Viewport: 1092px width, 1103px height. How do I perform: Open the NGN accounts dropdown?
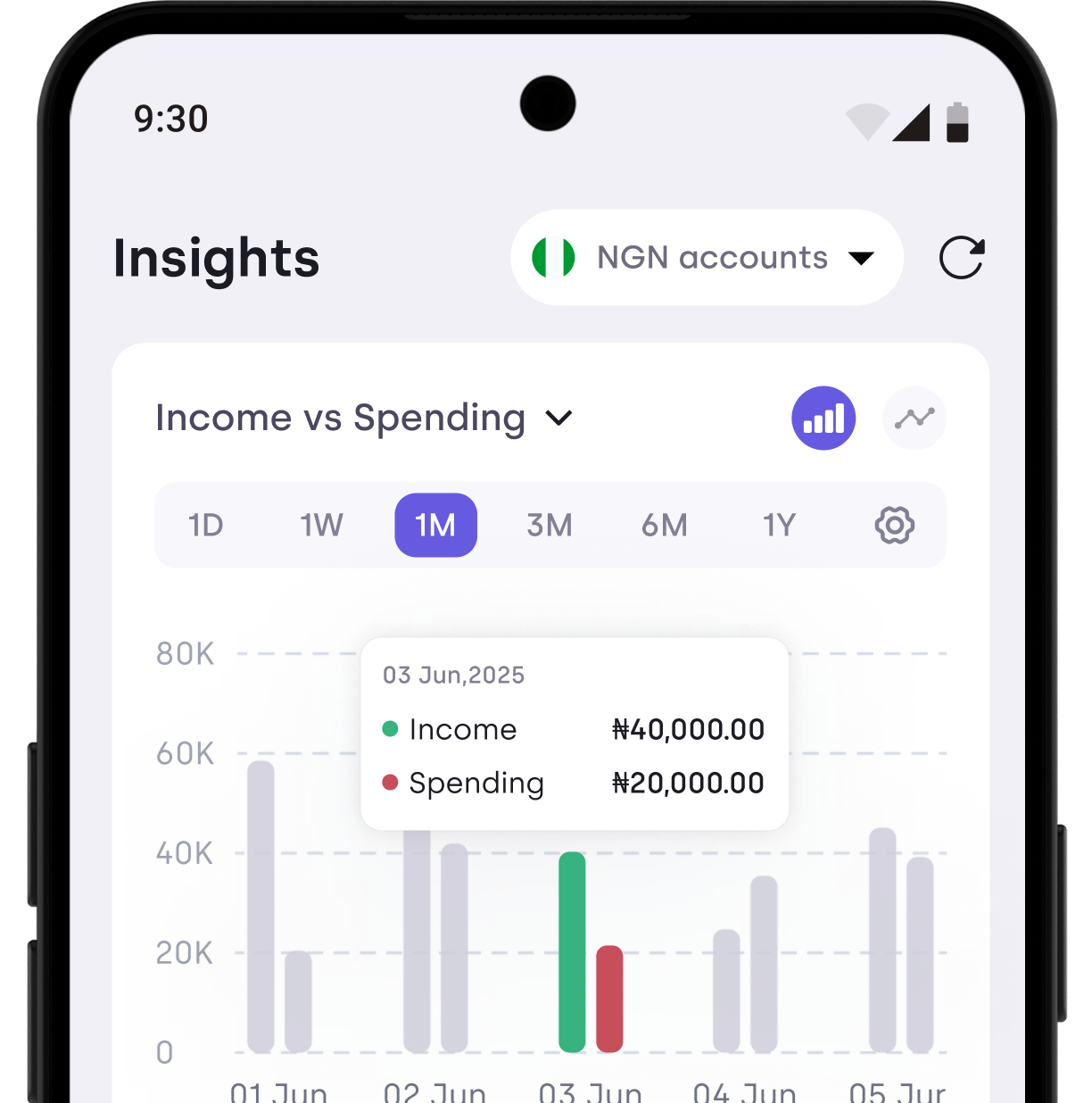pos(707,258)
